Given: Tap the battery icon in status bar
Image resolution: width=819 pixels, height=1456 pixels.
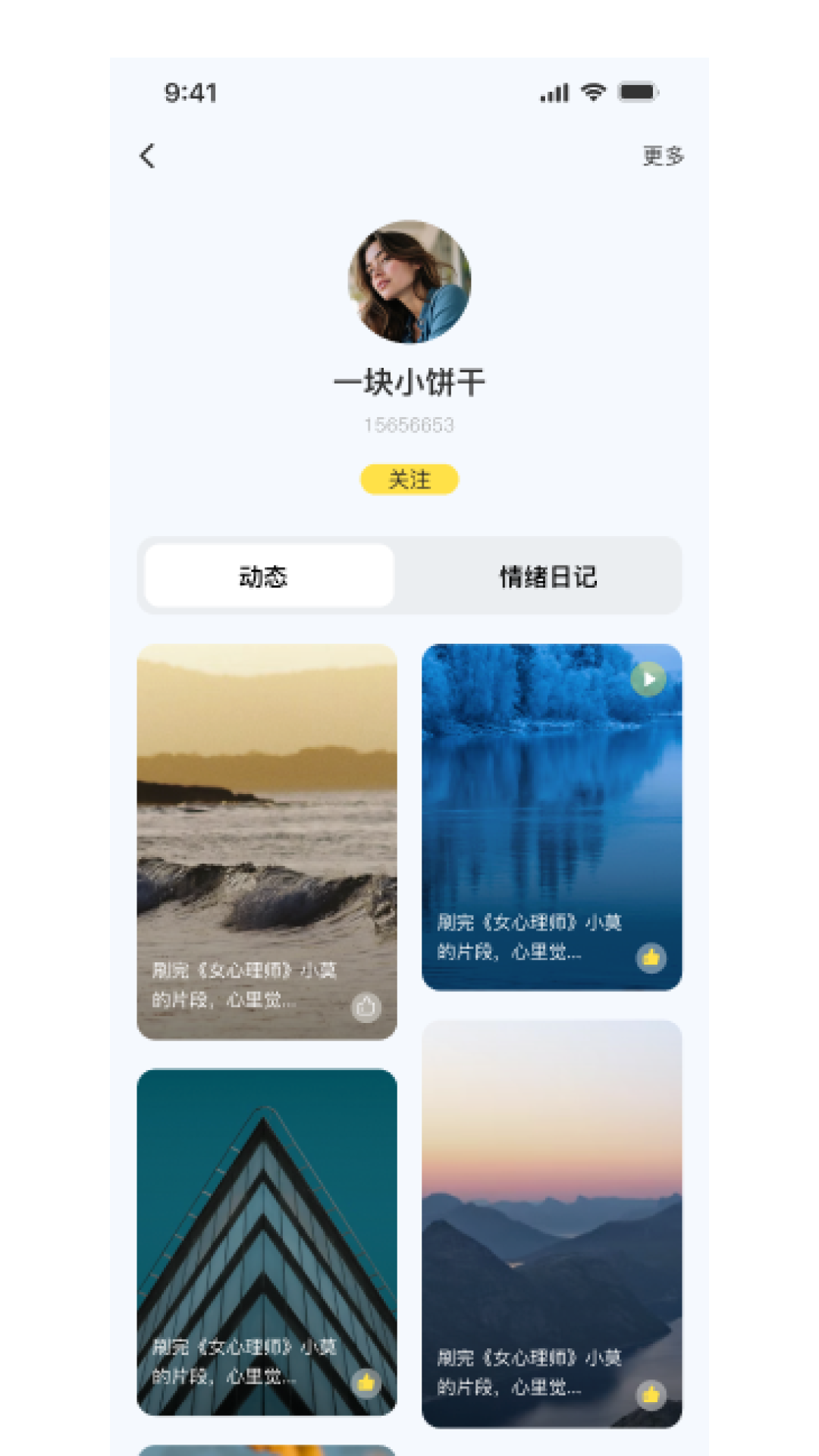Looking at the screenshot, I should [639, 91].
